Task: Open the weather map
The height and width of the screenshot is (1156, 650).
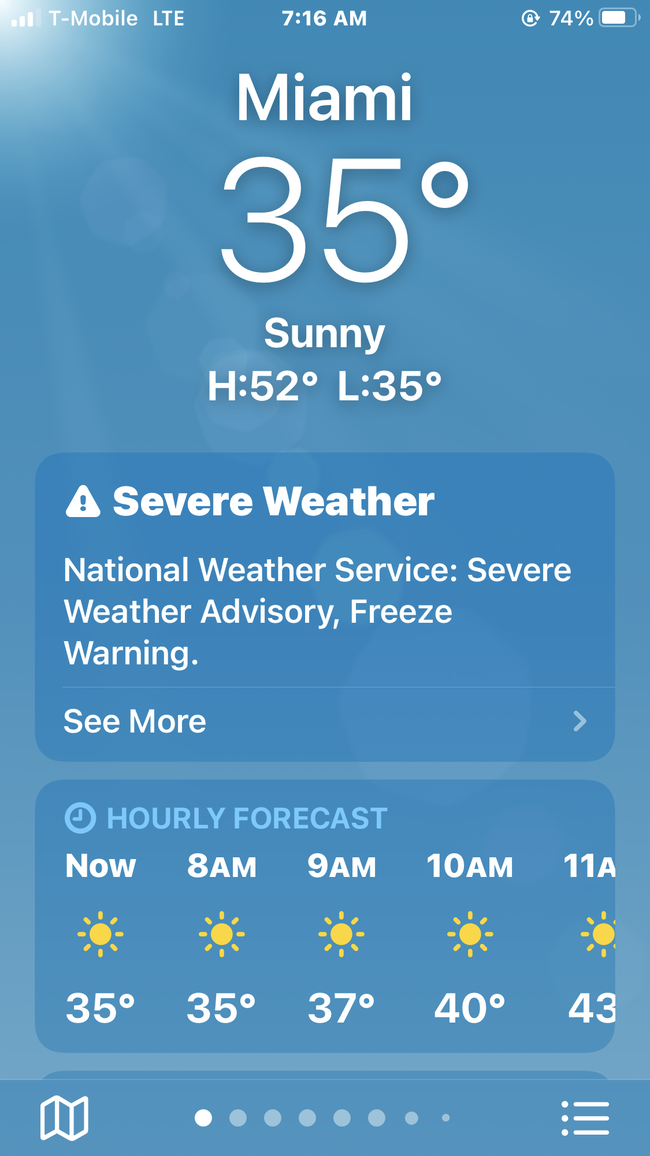Action: click(x=64, y=1117)
